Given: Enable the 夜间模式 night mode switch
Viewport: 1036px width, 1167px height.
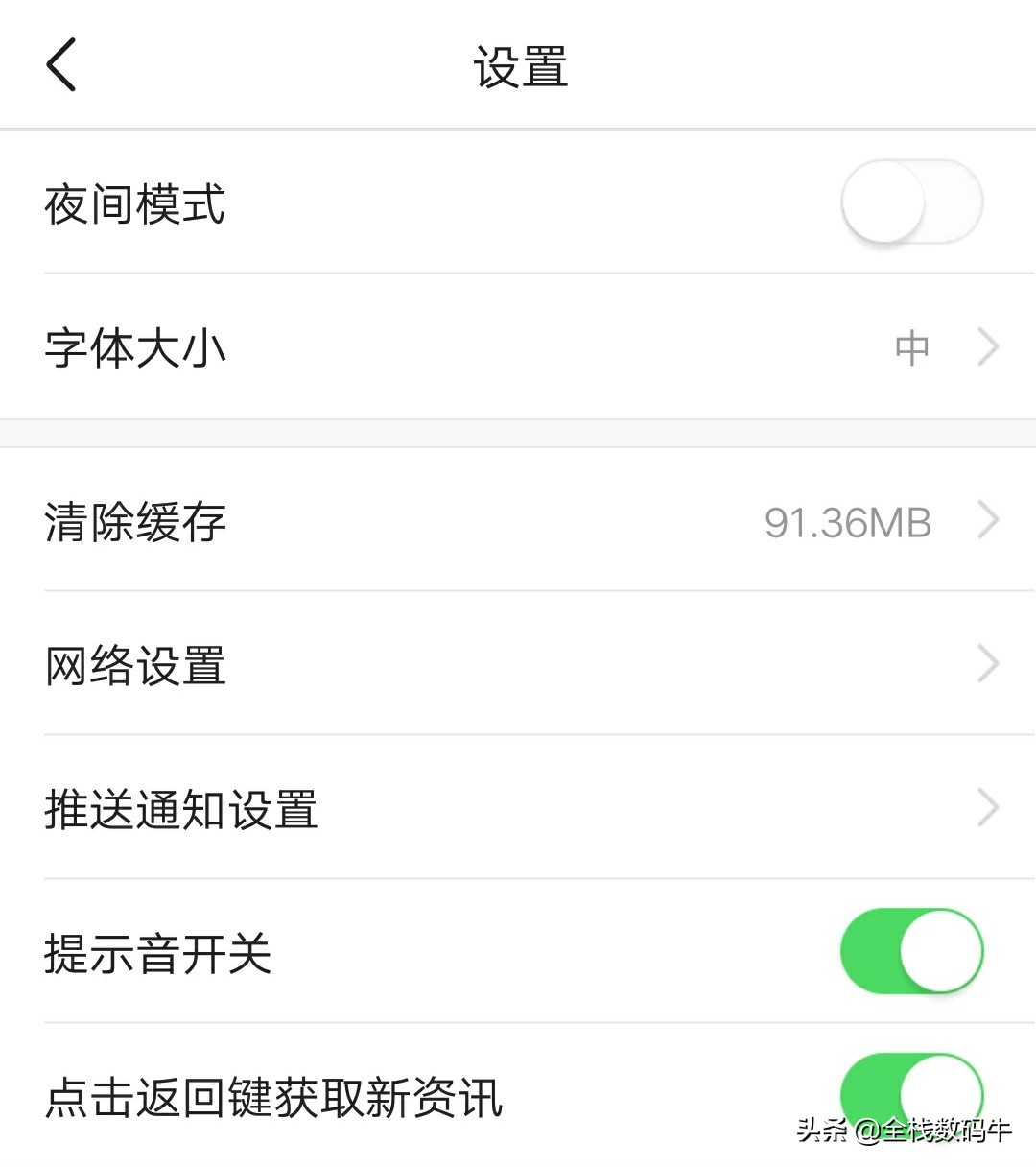Looking at the screenshot, I should coord(911,202).
